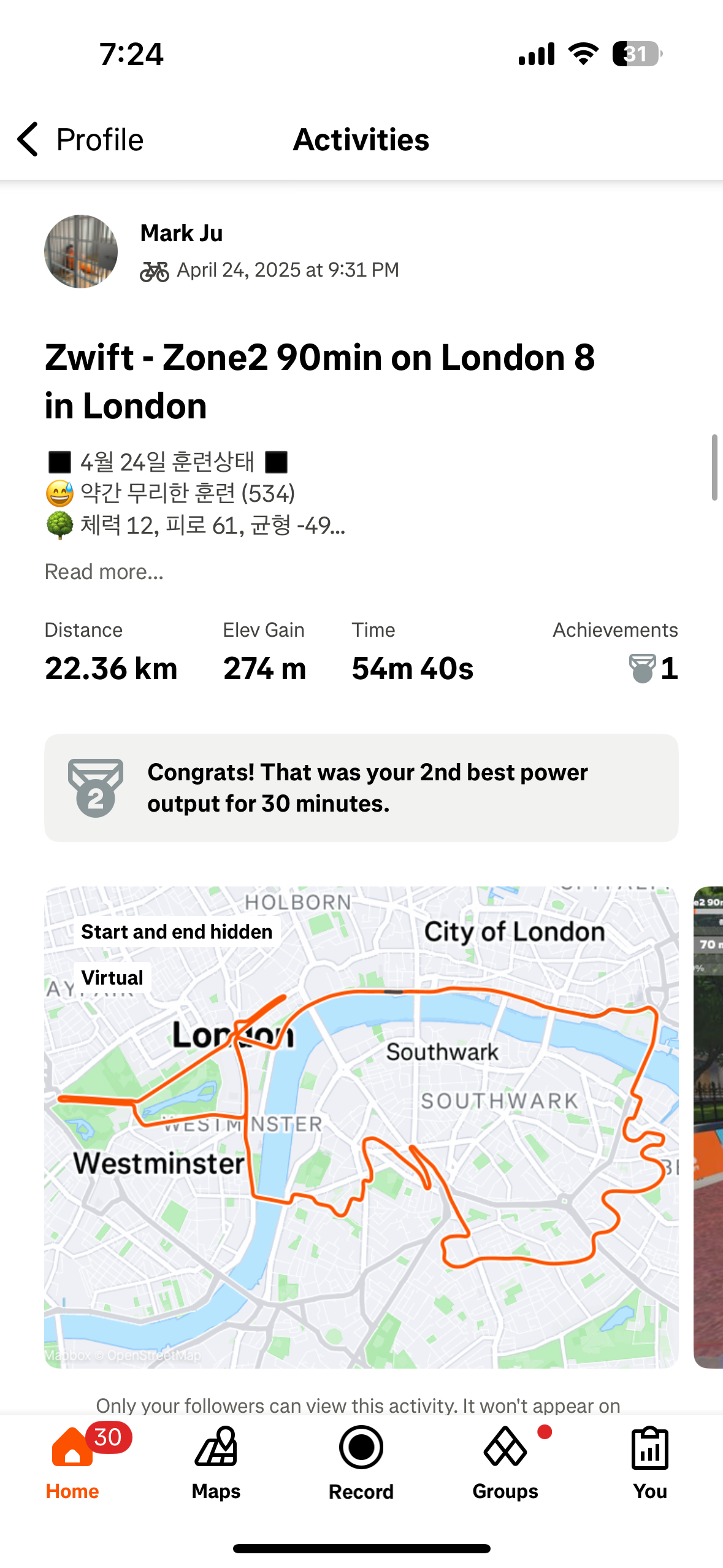Switch to the Groups tab
723x1568 pixels.
click(x=505, y=1463)
